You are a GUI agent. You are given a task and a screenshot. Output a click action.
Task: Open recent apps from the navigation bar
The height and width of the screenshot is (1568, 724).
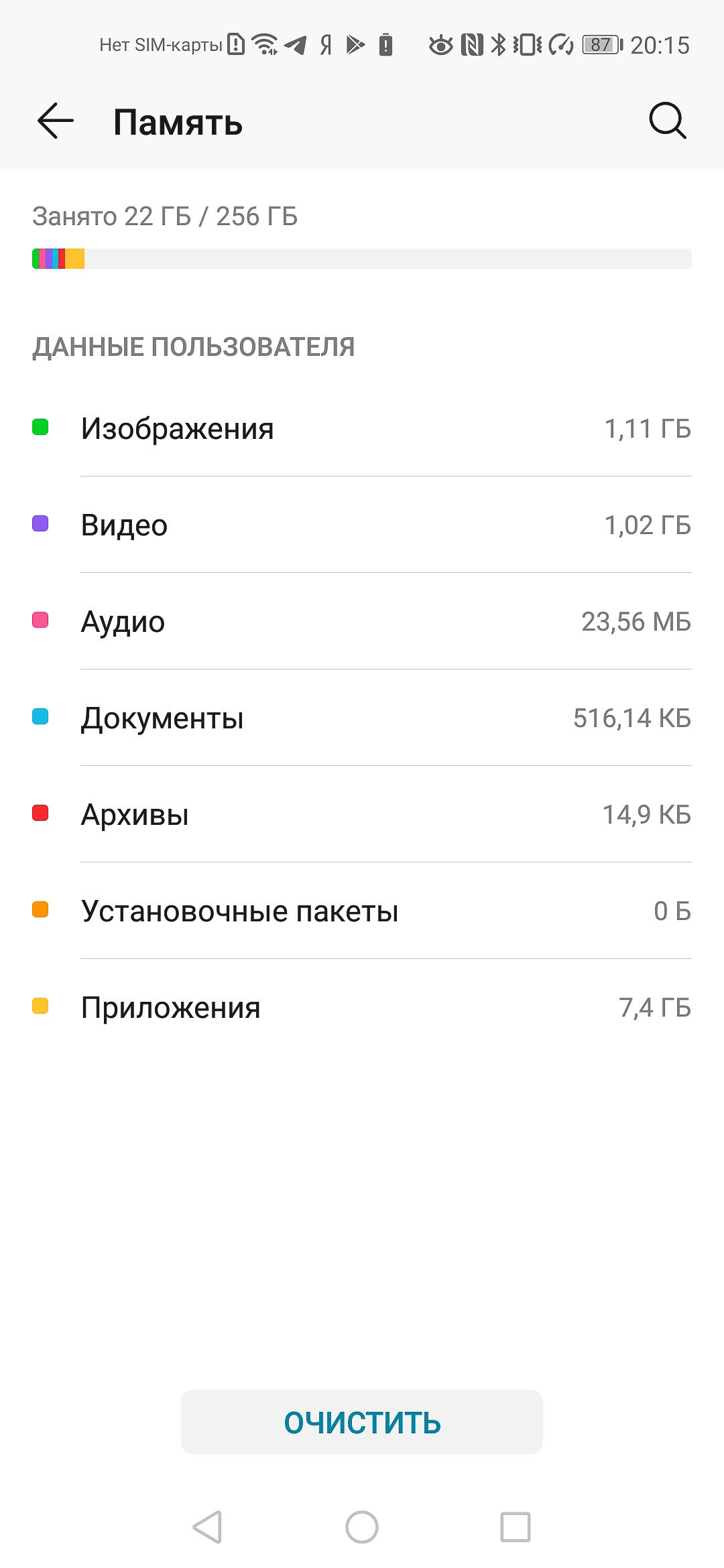[x=516, y=1528]
